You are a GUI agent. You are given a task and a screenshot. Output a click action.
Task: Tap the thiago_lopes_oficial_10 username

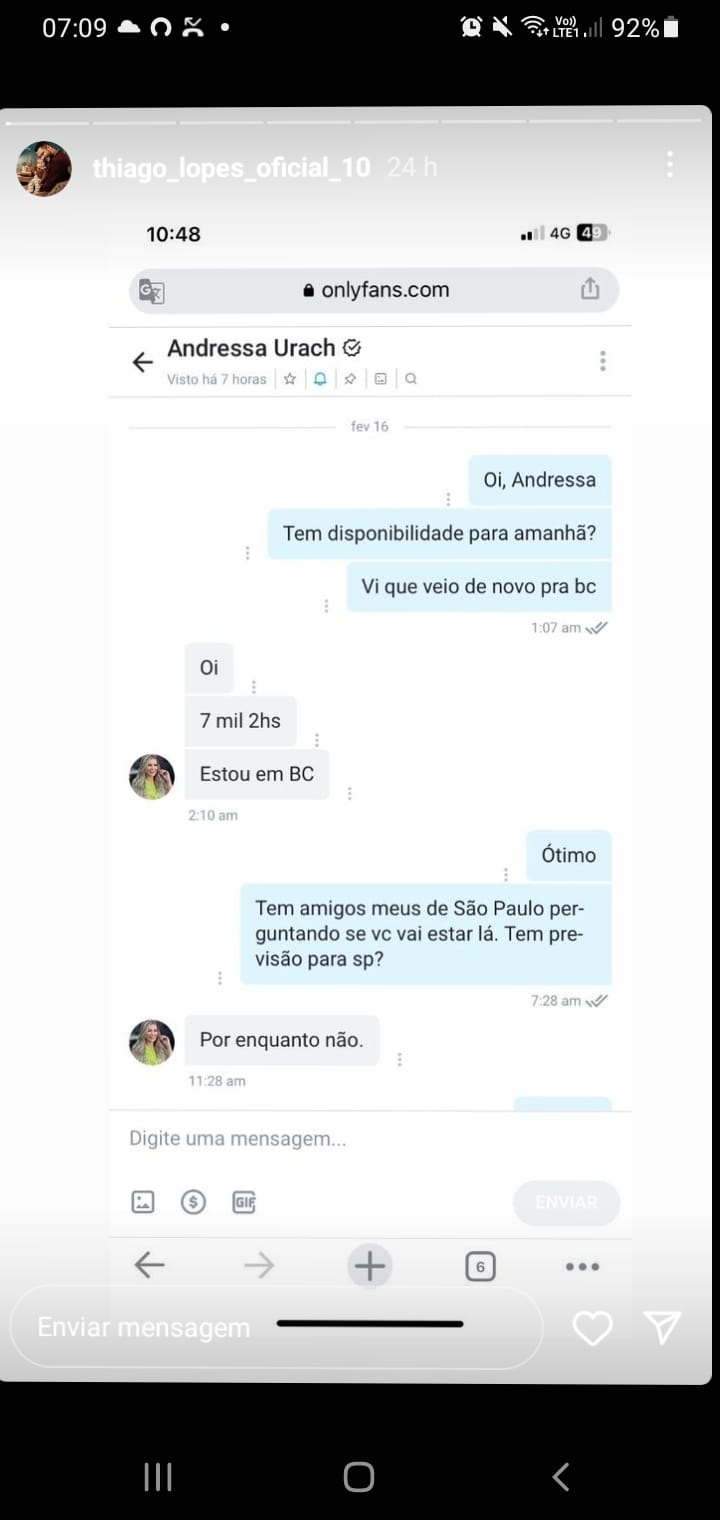tap(231, 168)
